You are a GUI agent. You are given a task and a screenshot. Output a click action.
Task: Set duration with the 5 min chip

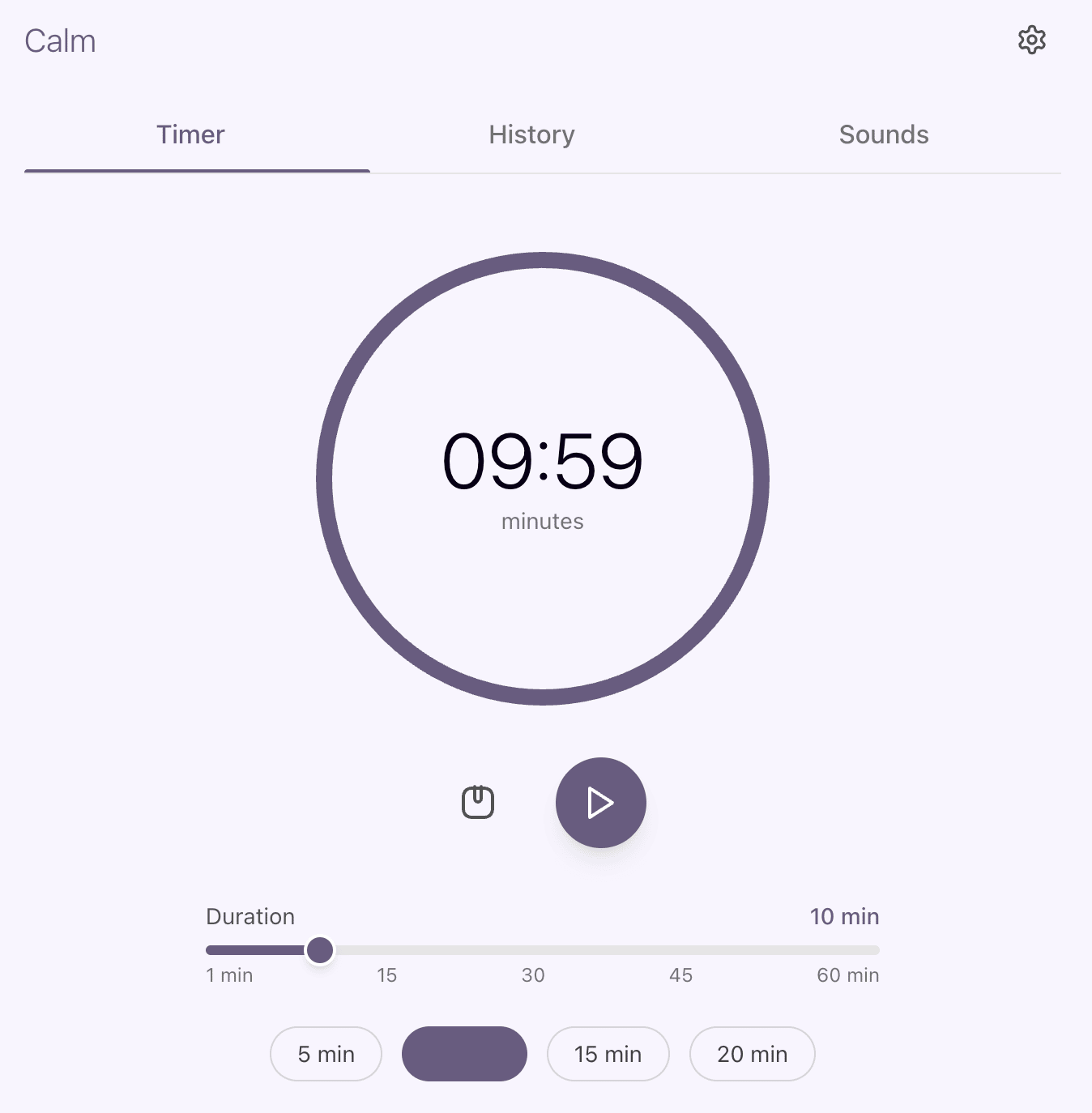tap(326, 1054)
